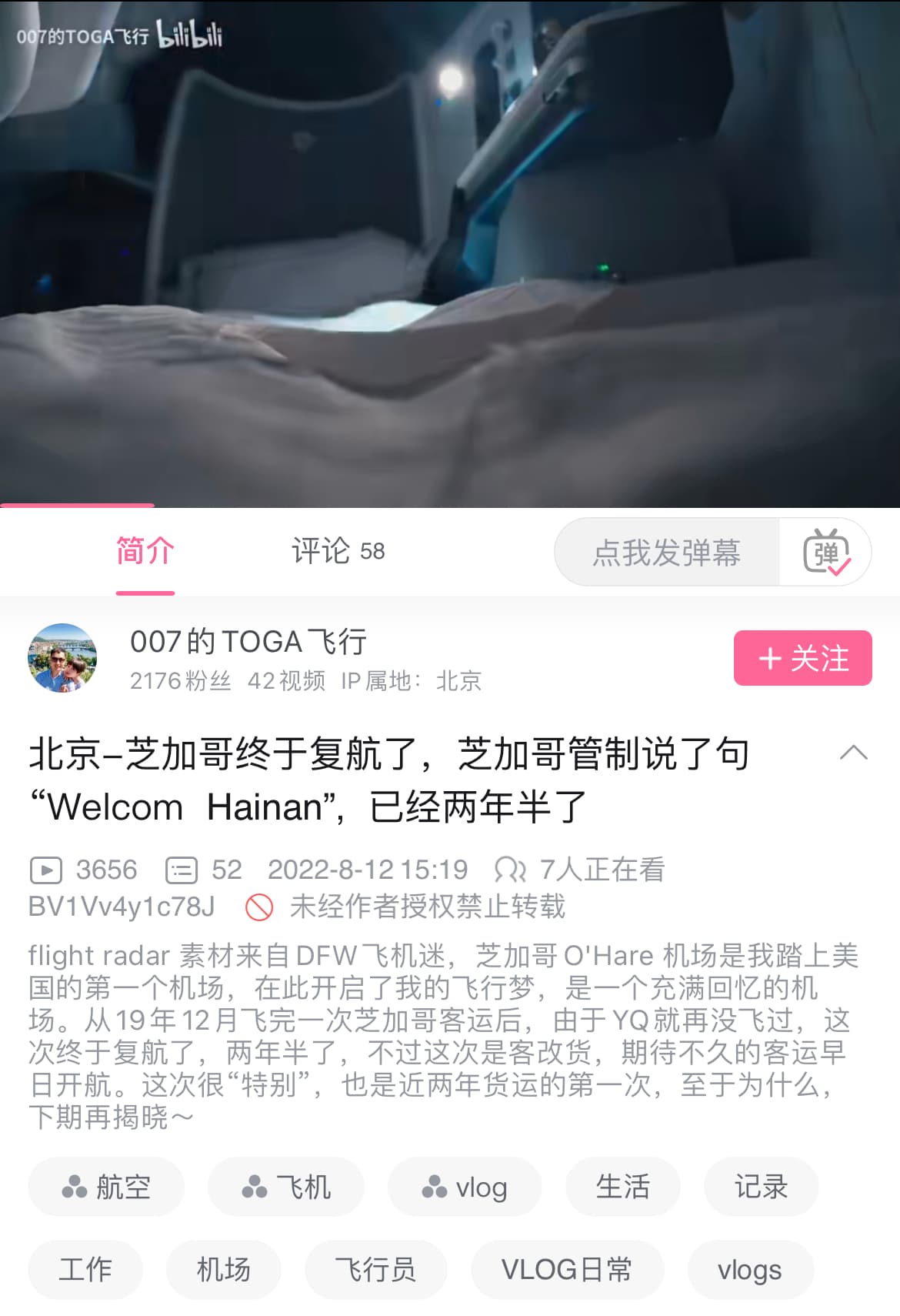Screen dimensions: 900x1316
Task: Open the 工作 tag
Action: click(x=85, y=1269)
